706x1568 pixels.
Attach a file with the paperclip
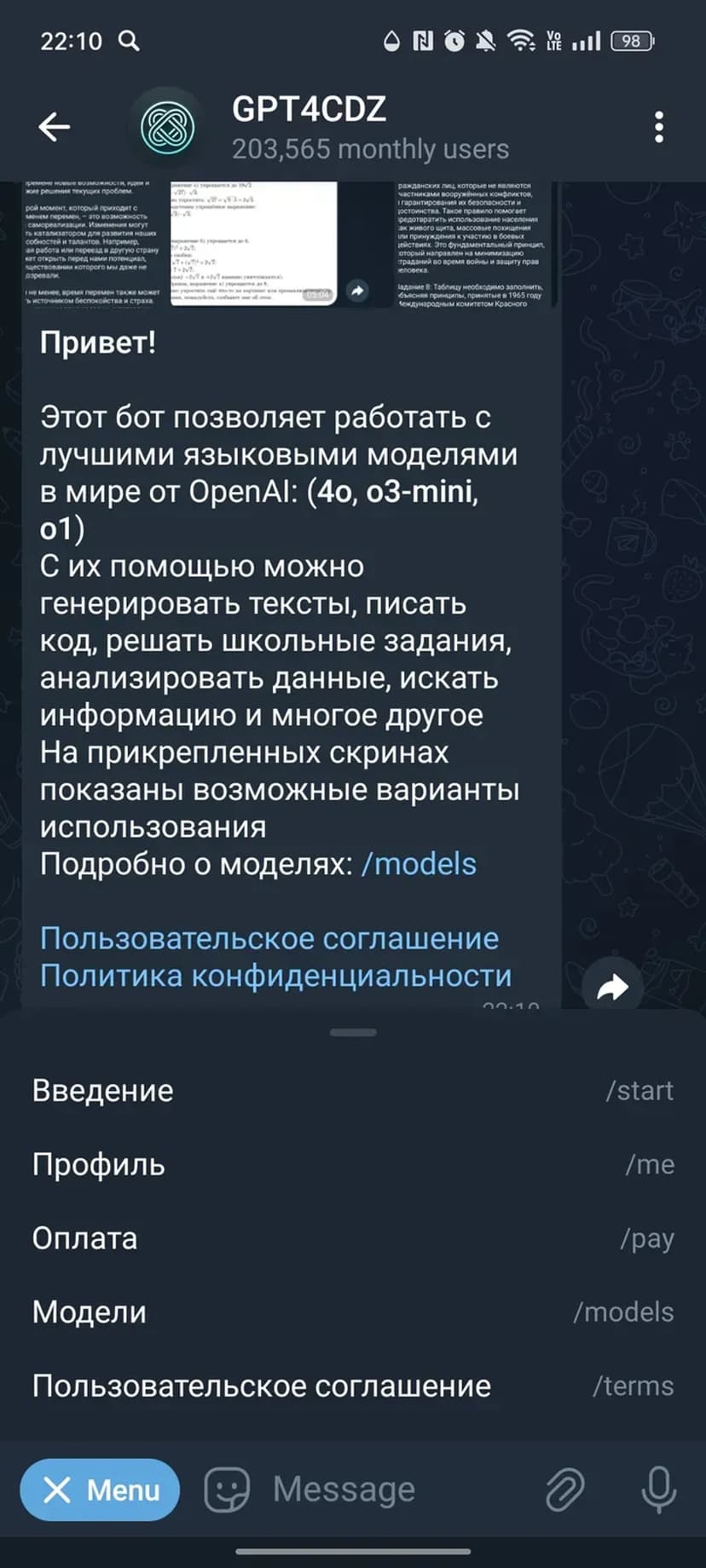564,1490
